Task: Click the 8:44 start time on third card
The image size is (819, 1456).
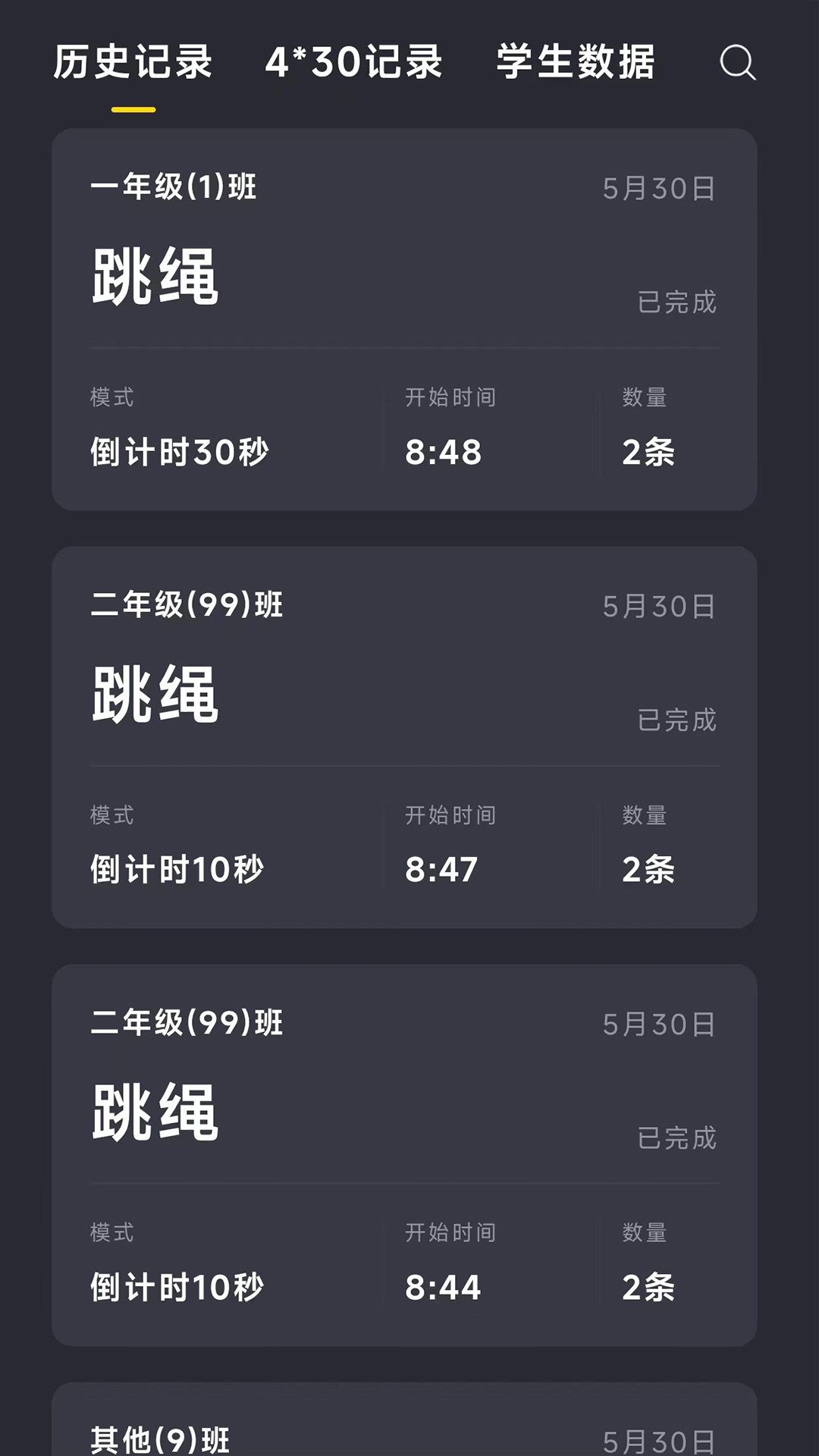Action: click(x=444, y=1285)
